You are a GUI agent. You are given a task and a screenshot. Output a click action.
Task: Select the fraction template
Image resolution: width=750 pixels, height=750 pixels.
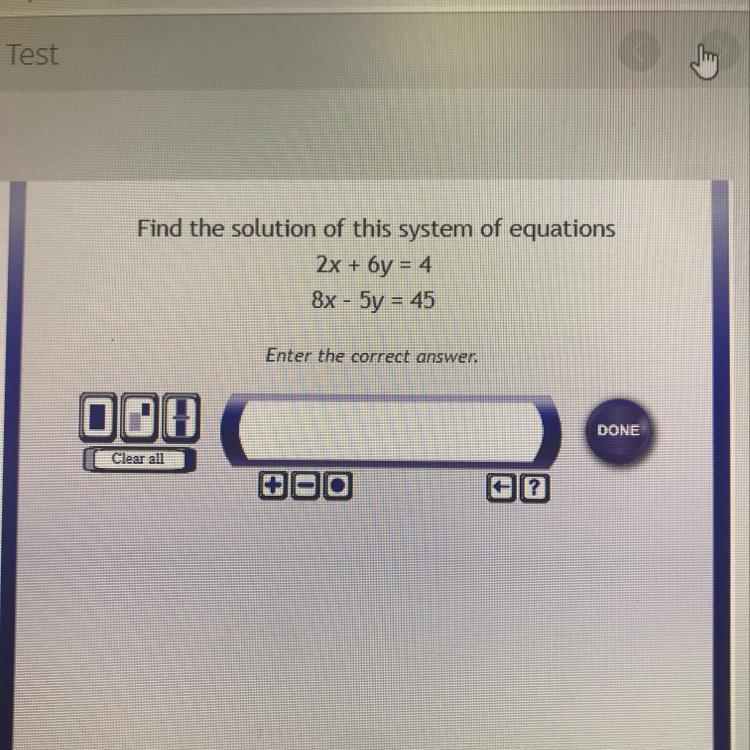(181, 418)
